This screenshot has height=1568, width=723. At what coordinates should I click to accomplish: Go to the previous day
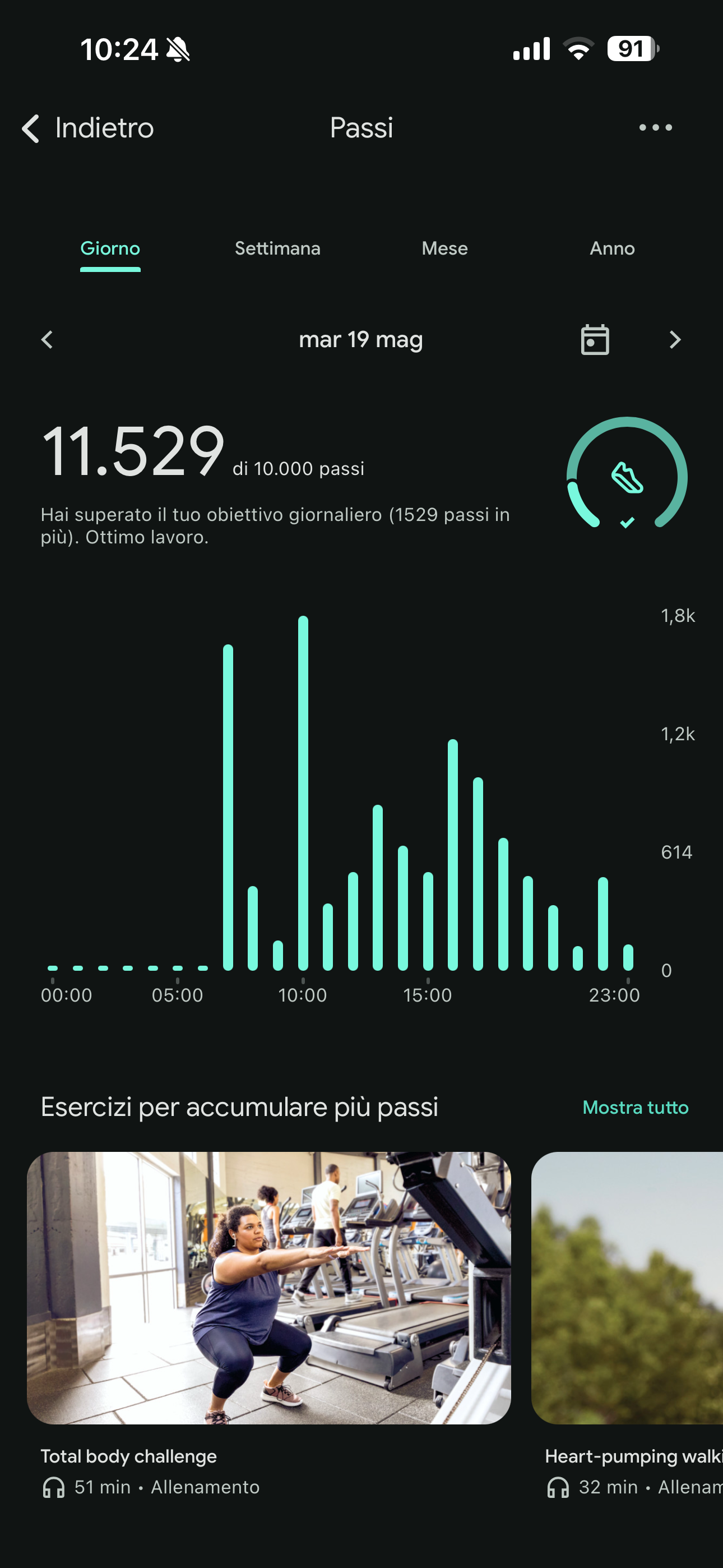pyautogui.click(x=48, y=339)
